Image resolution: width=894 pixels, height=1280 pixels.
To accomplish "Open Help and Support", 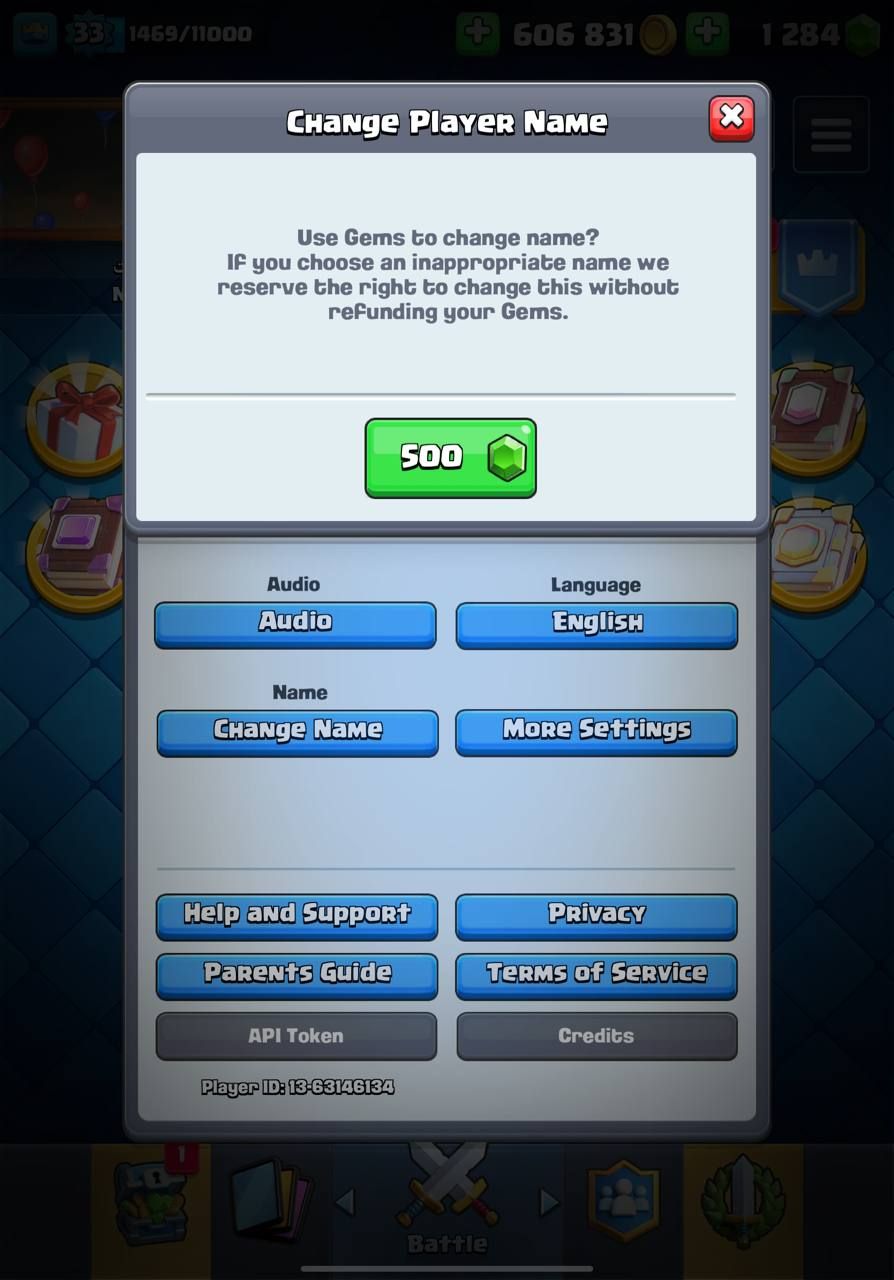I will (297, 915).
